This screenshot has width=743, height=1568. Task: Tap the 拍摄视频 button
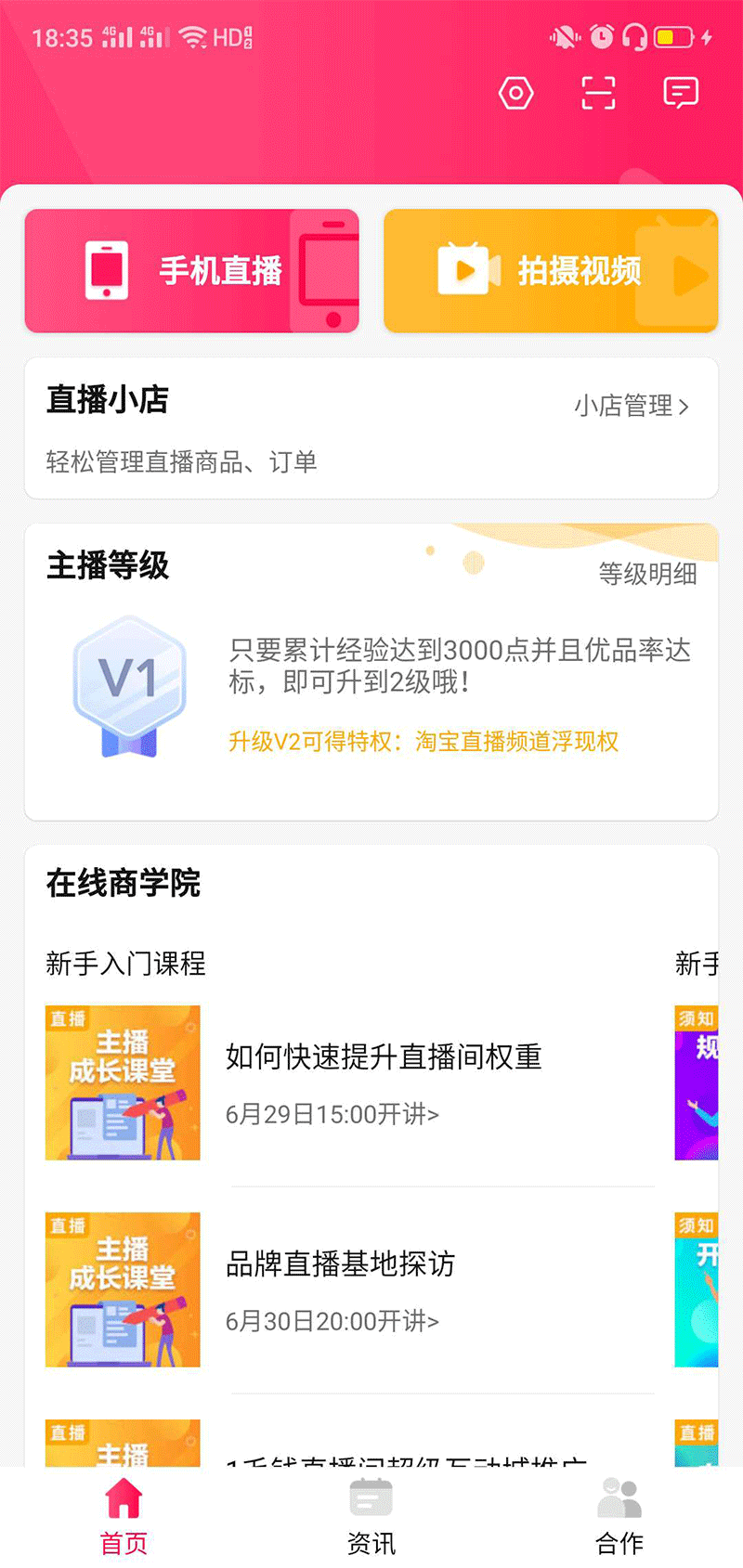point(551,271)
